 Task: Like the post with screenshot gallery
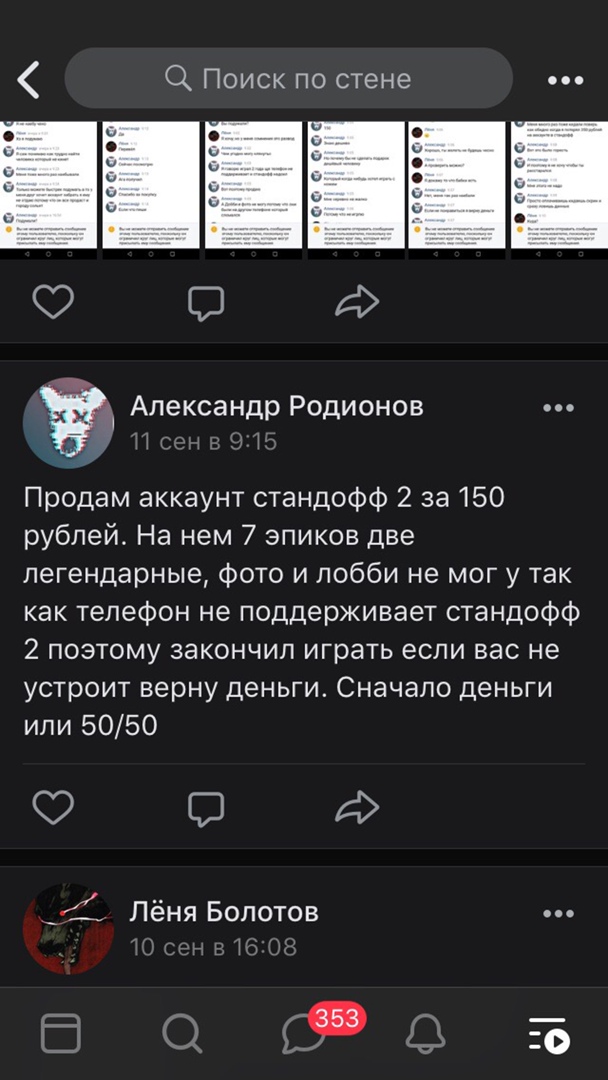coord(53,301)
